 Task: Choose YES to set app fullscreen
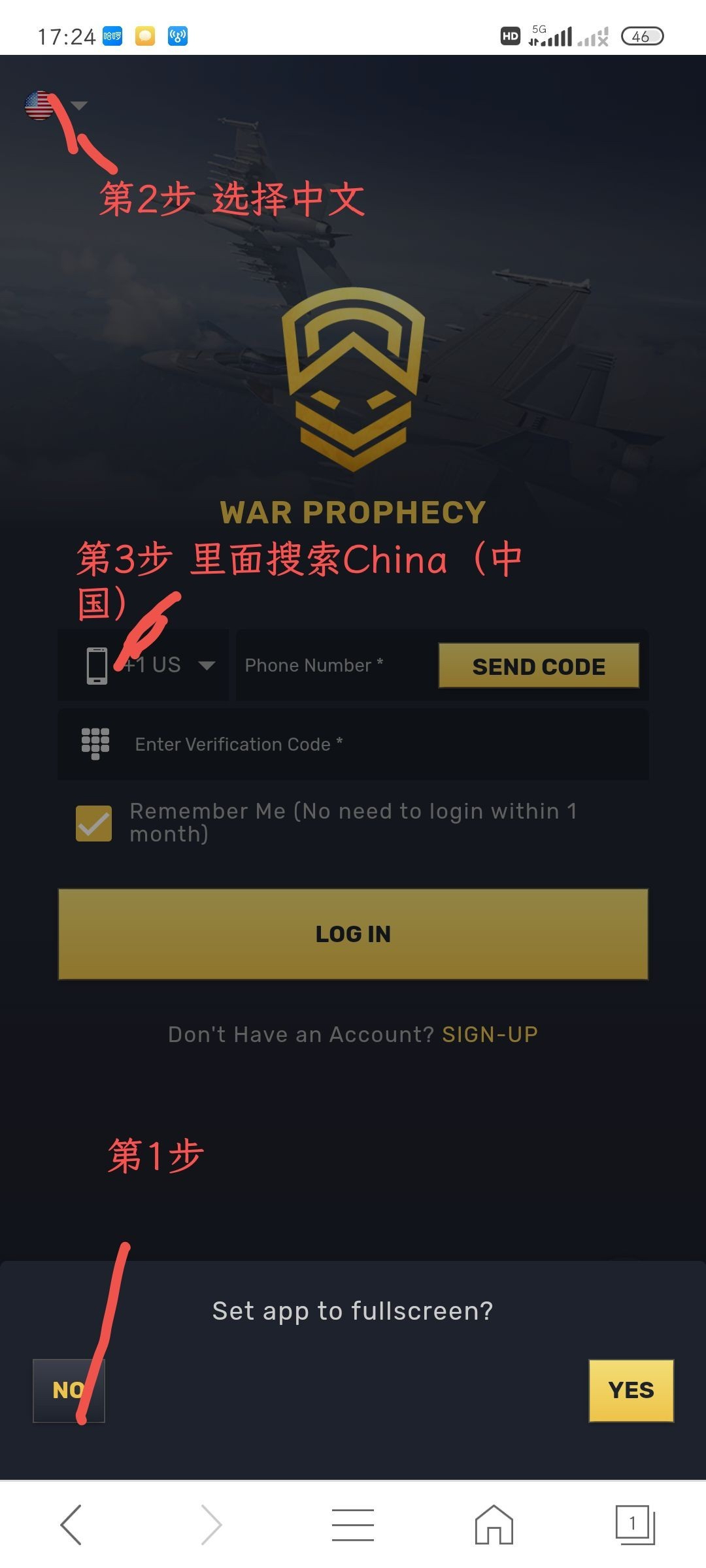pos(631,1390)
